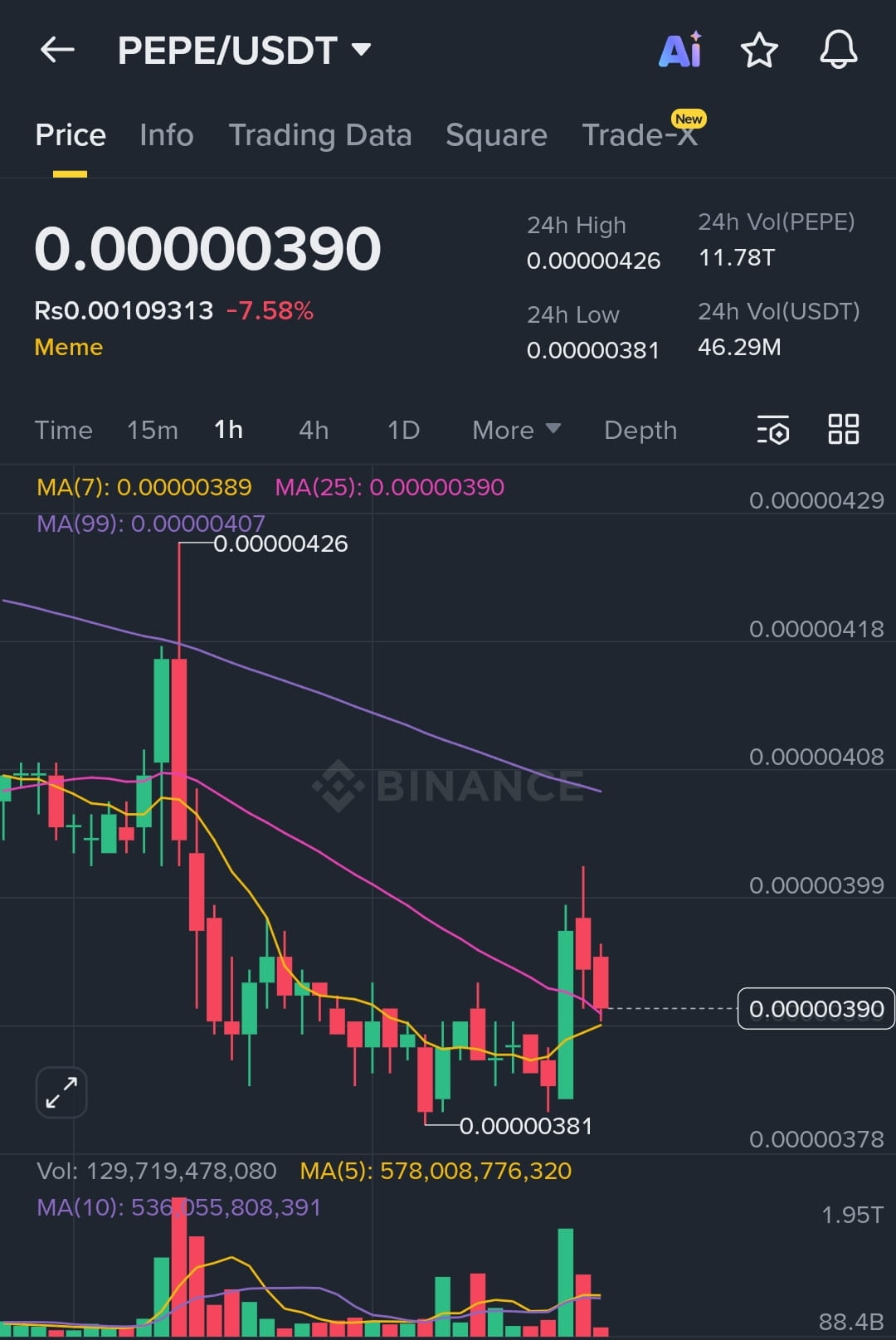Viewport: 896px width, 1340px height.
Task: Expand chart to full screen
Action: (61, 1092)
